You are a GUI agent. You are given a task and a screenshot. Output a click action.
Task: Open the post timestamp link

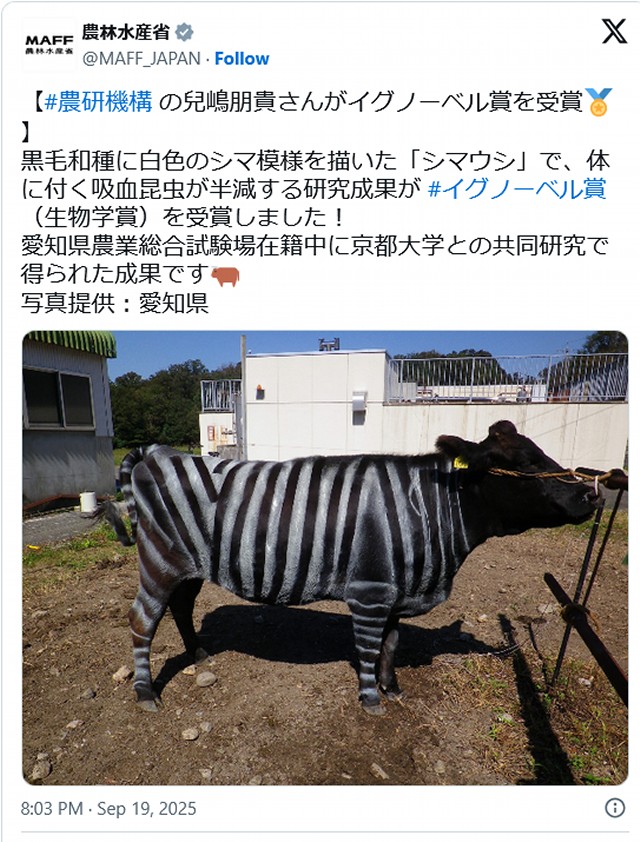point(108,808)
